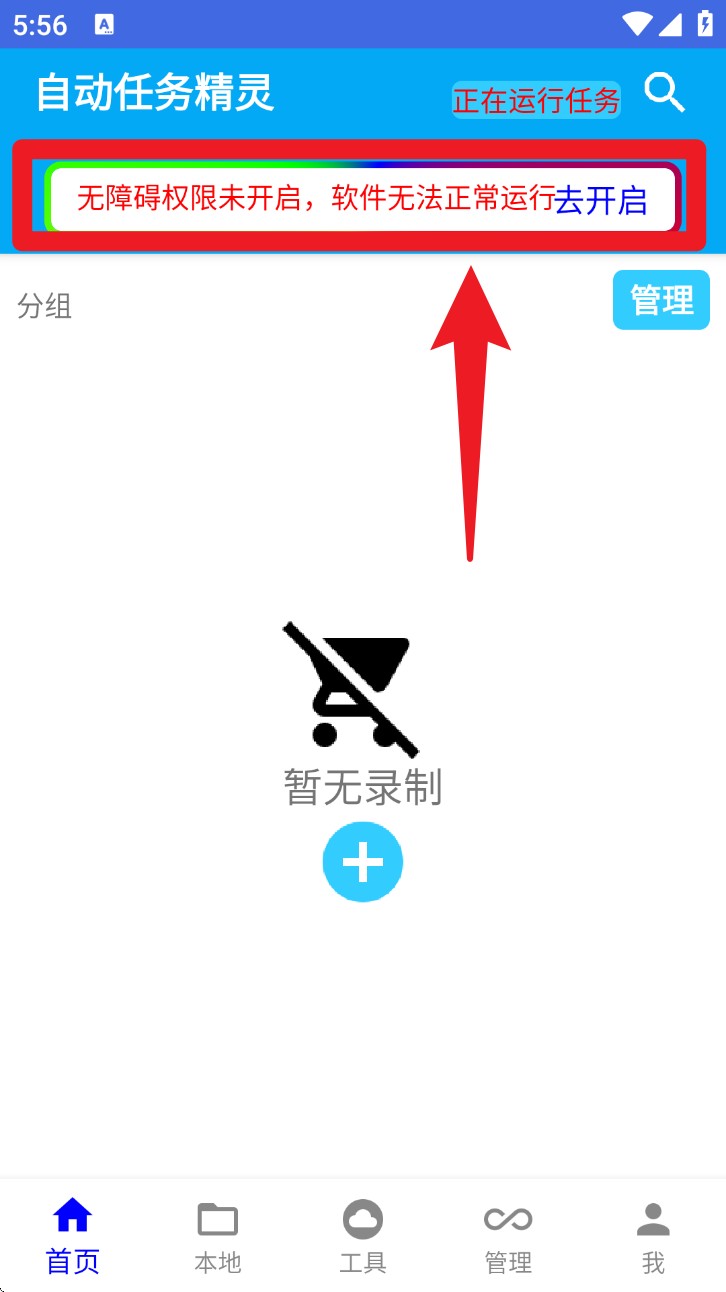Open the 工具 tab

coord(362,1236)
